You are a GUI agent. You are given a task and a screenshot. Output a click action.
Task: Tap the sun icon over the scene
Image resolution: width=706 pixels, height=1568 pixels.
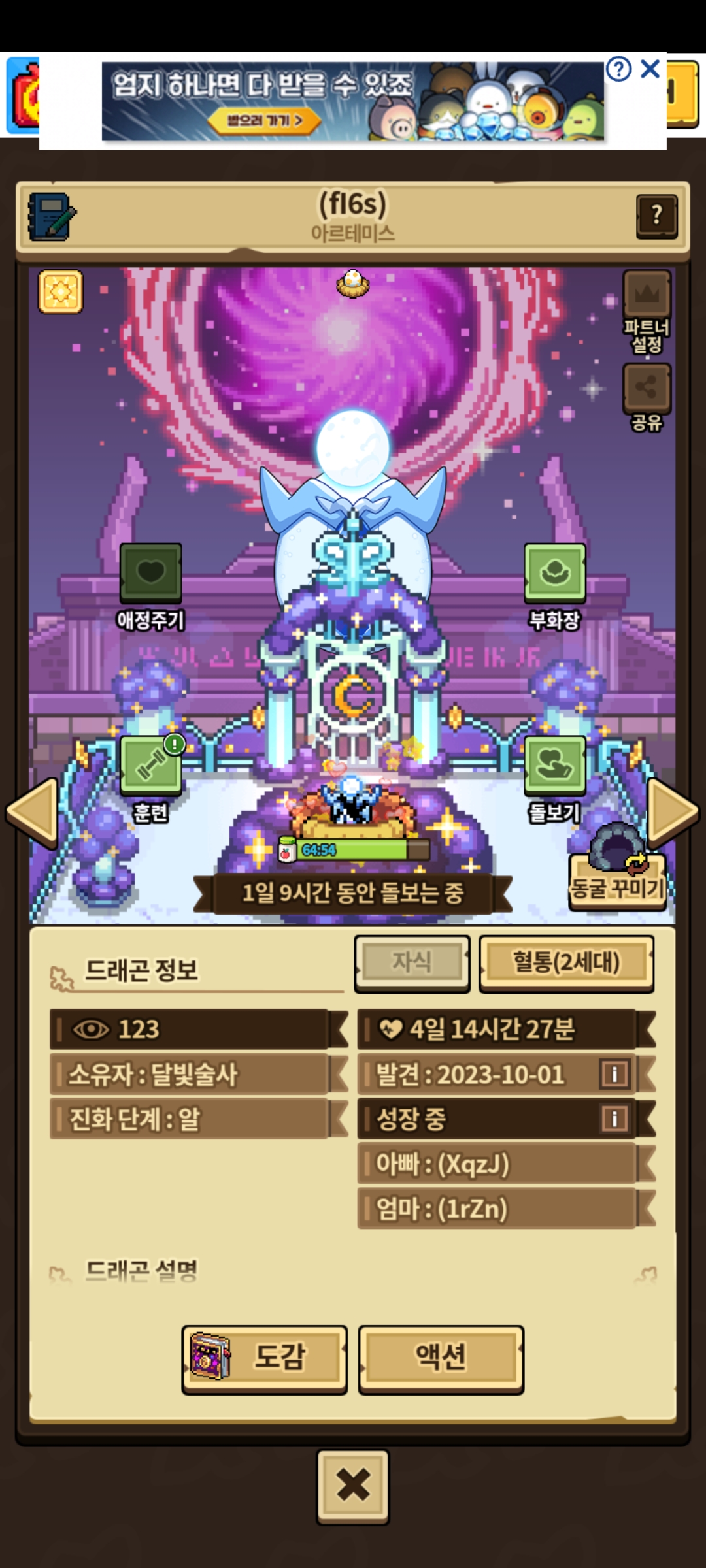coord(61,291)
